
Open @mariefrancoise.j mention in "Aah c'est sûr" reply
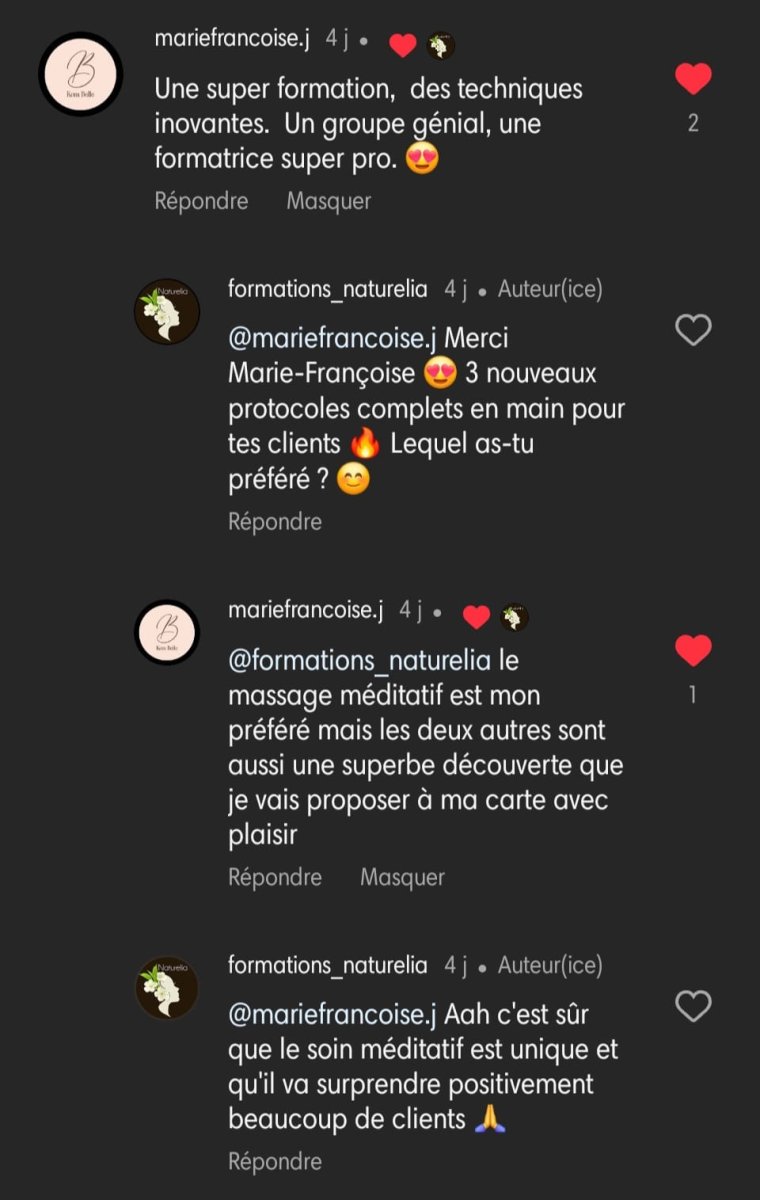click(333, 1015)
